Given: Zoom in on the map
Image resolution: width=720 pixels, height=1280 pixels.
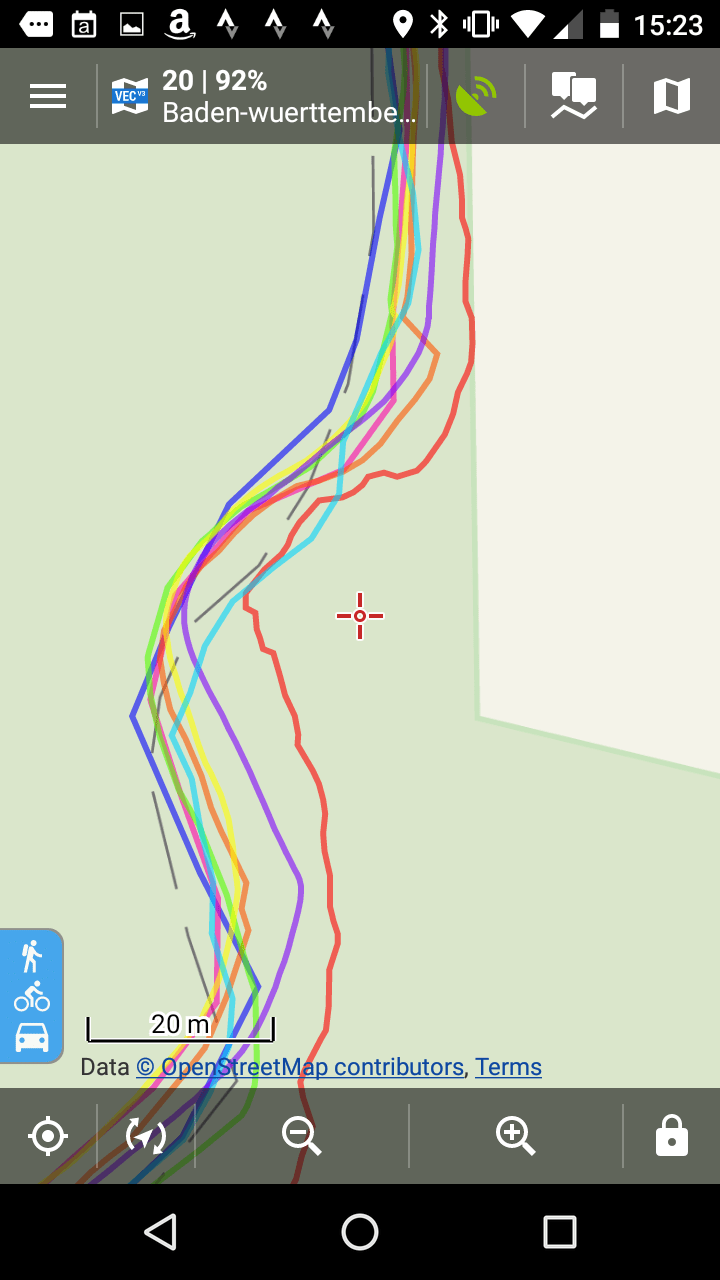Looking at the screenshot, I should click(x=515, y=1136).
